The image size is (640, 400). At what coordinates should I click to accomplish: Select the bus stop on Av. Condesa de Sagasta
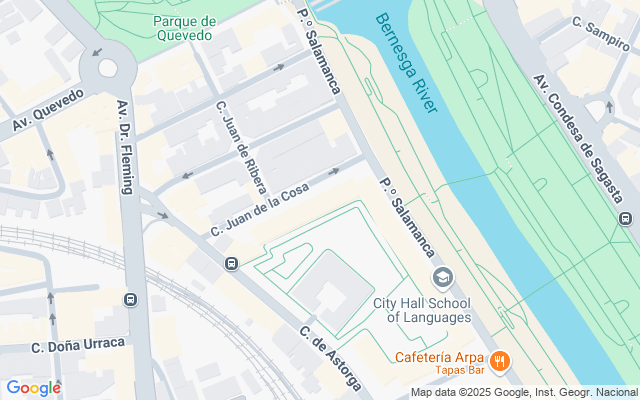626,219
